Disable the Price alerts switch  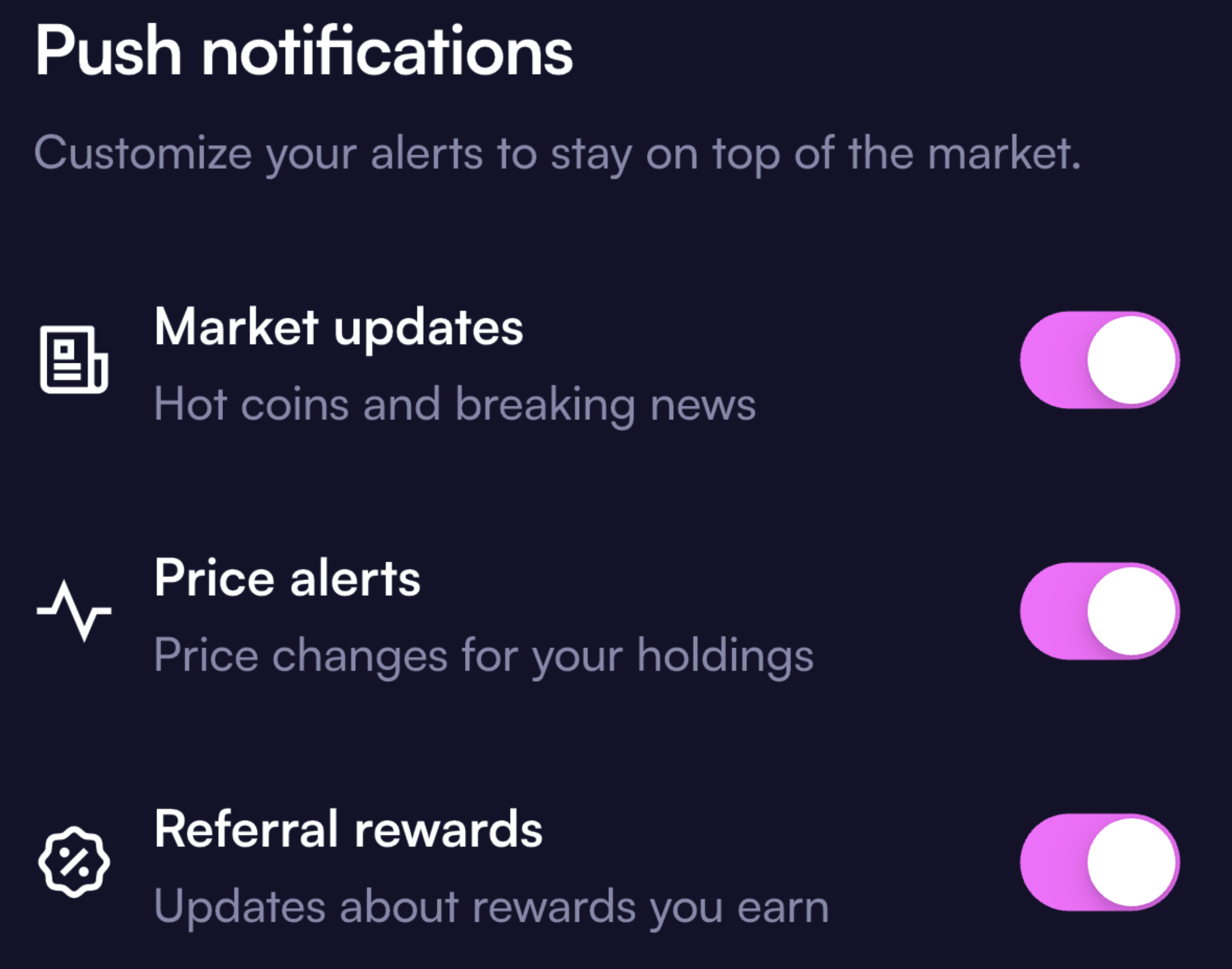pyautogui.click(x=1099, y=611)
